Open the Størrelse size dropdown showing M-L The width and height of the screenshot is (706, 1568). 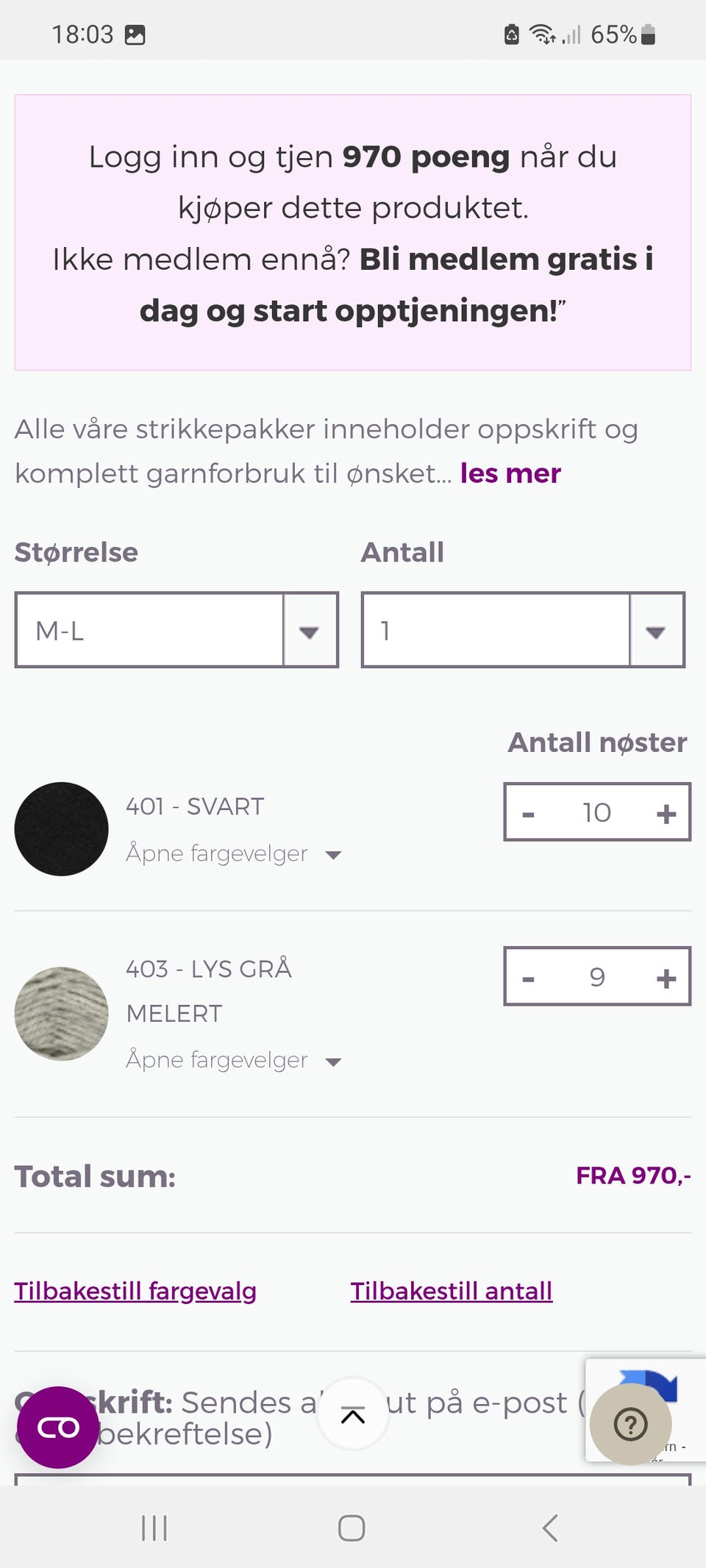point(176,630)
